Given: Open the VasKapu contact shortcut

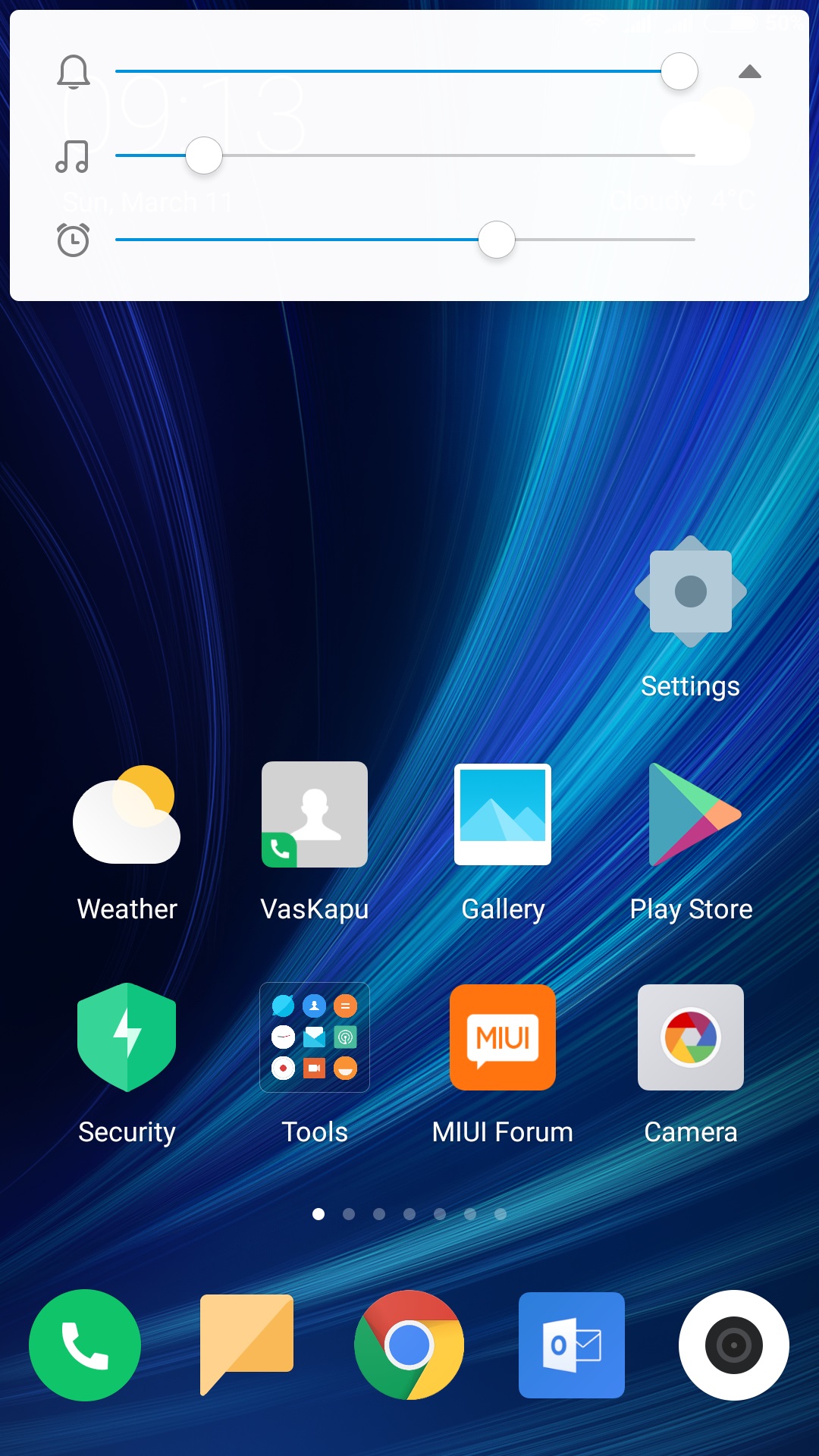Looking at the screenshot, I should (x=315, y=816).
